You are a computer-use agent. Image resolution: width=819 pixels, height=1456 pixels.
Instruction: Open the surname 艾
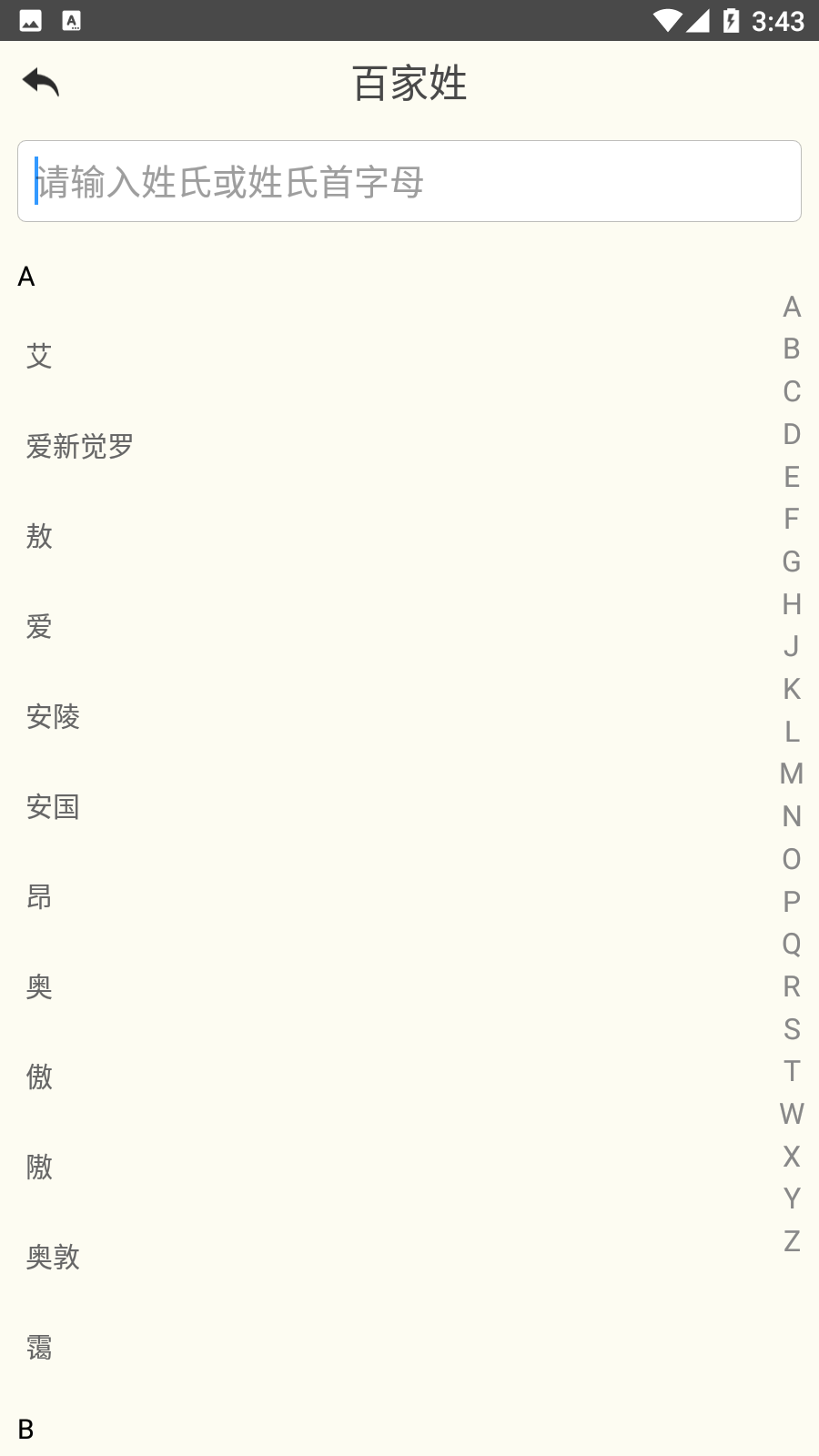[x=39, y=356]
